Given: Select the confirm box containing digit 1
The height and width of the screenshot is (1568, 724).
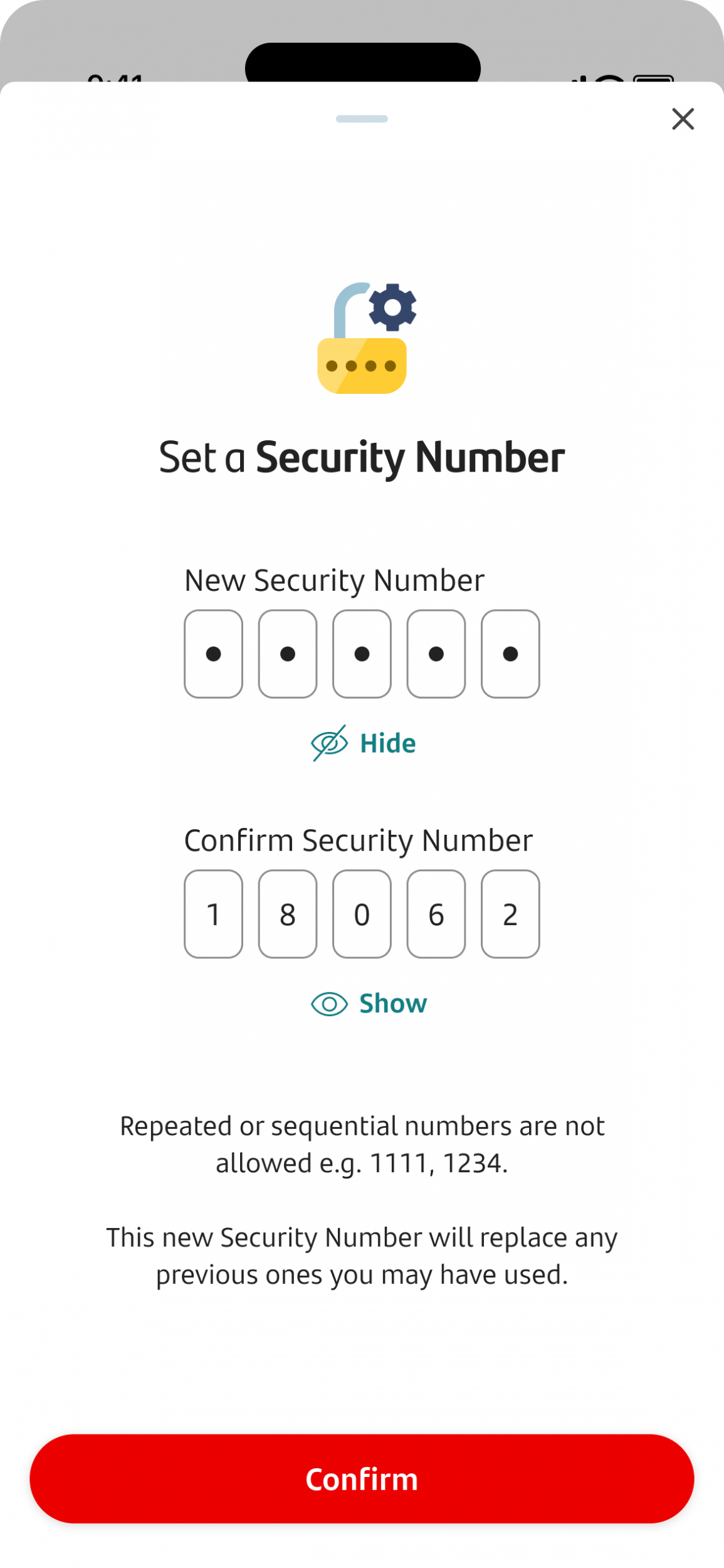Looking at the screenshot, I should click(213, 914).
